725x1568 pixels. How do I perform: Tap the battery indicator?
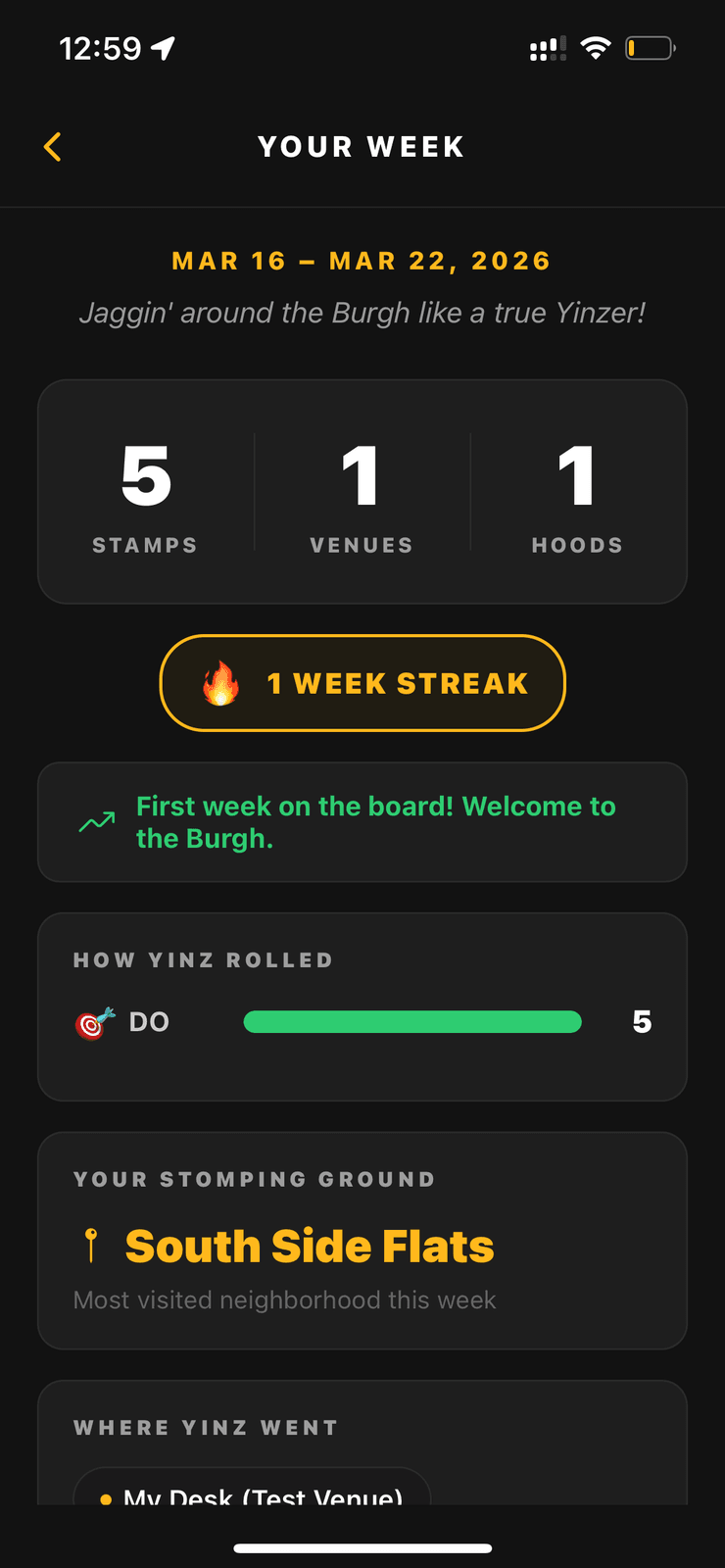(x=647, y=45)
